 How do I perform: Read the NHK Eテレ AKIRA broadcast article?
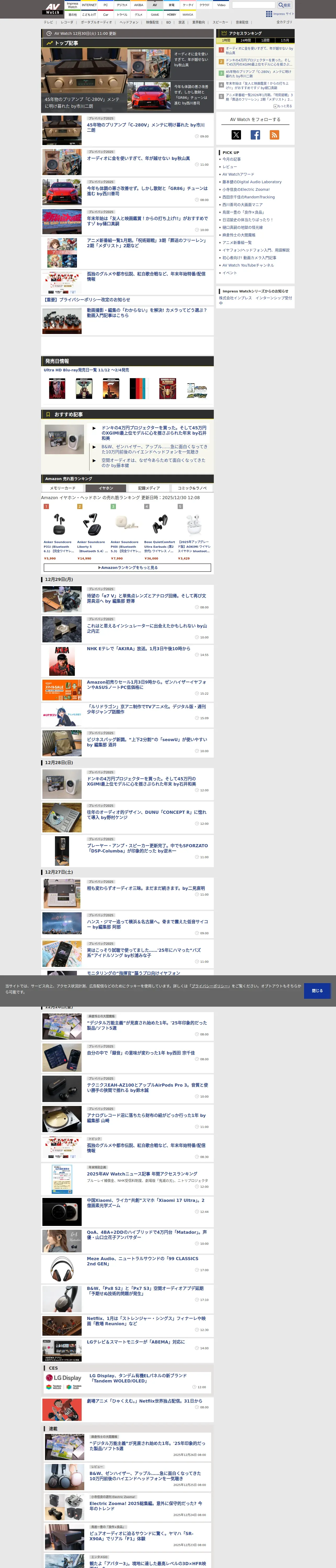point(138,649)
